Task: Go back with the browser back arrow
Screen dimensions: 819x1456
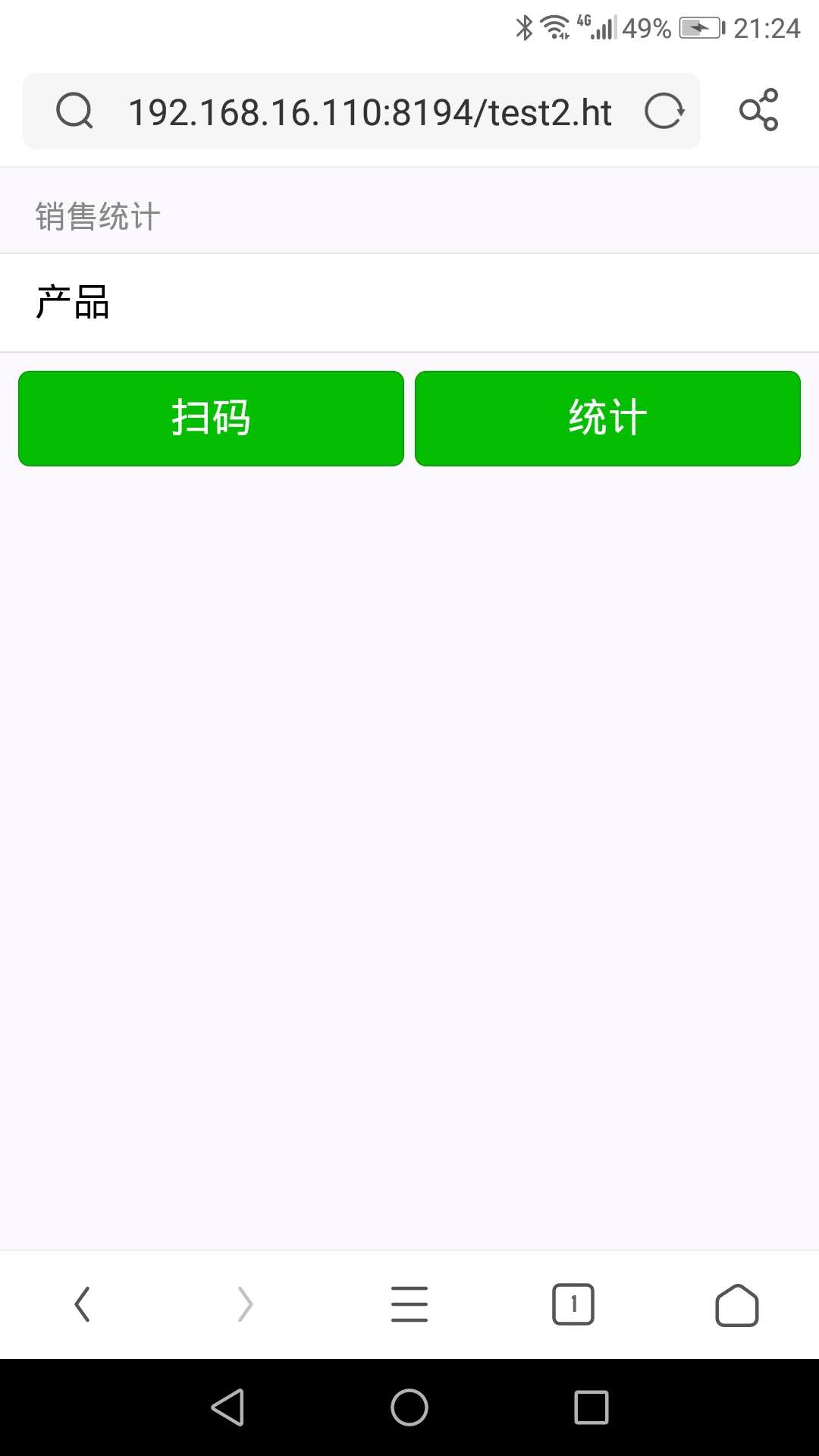Action: point(82,1304)
